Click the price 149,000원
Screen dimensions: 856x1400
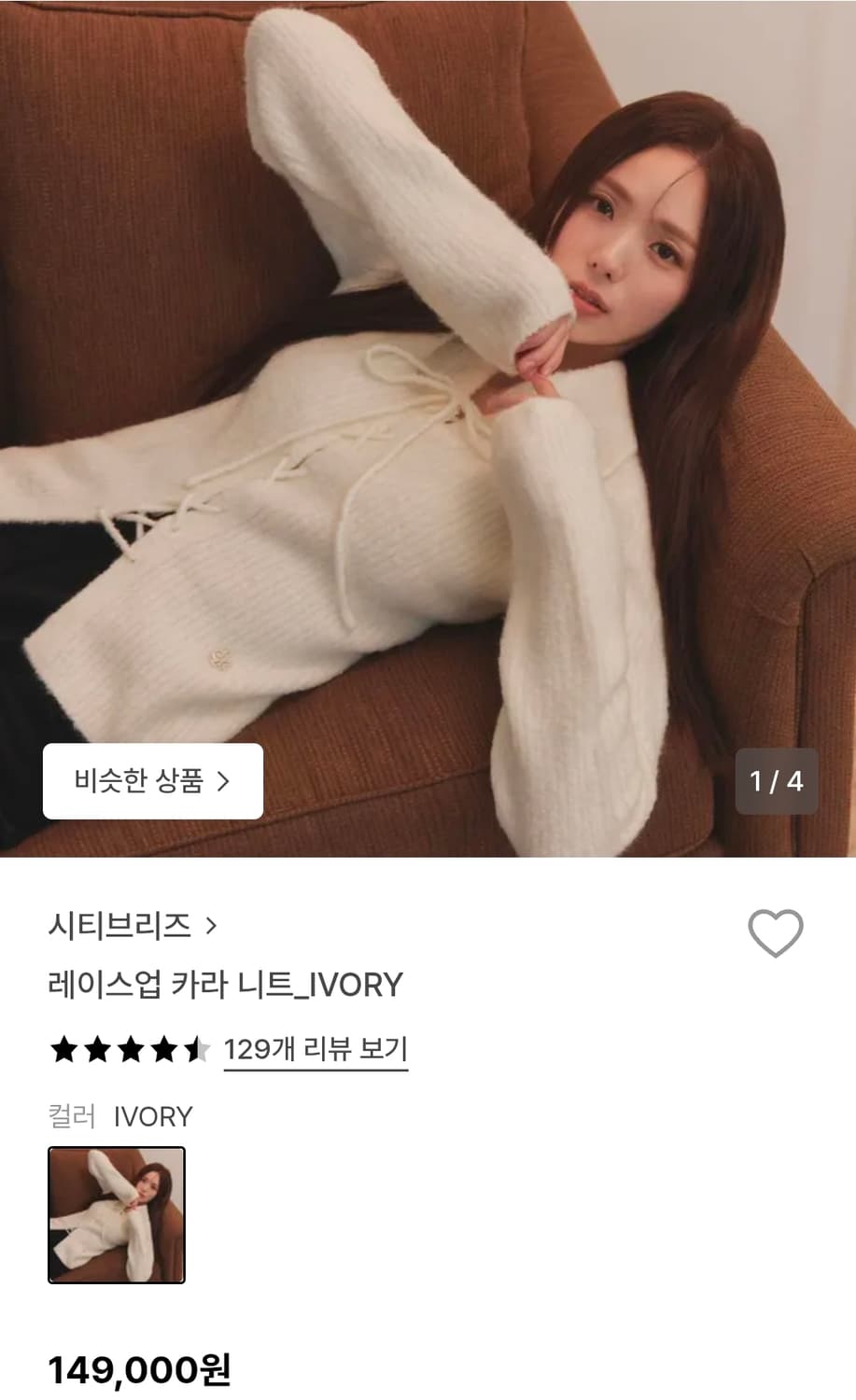pyautogui.click(x=142, y=1372)
